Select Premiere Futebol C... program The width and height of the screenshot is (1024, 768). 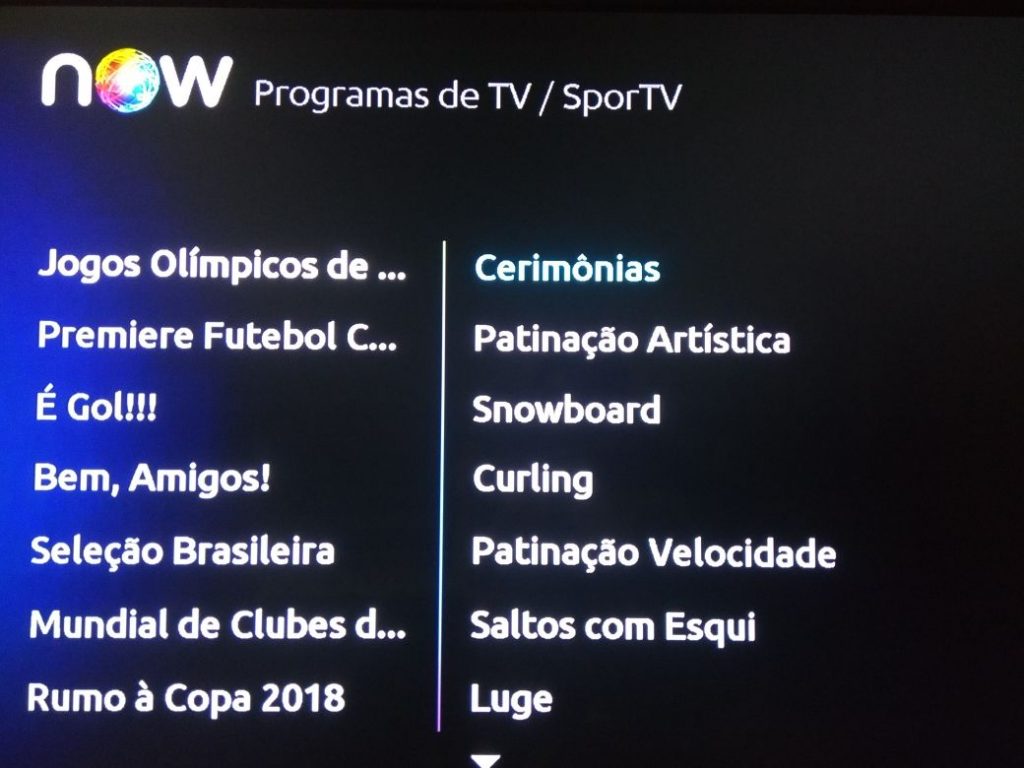point(217,336)
